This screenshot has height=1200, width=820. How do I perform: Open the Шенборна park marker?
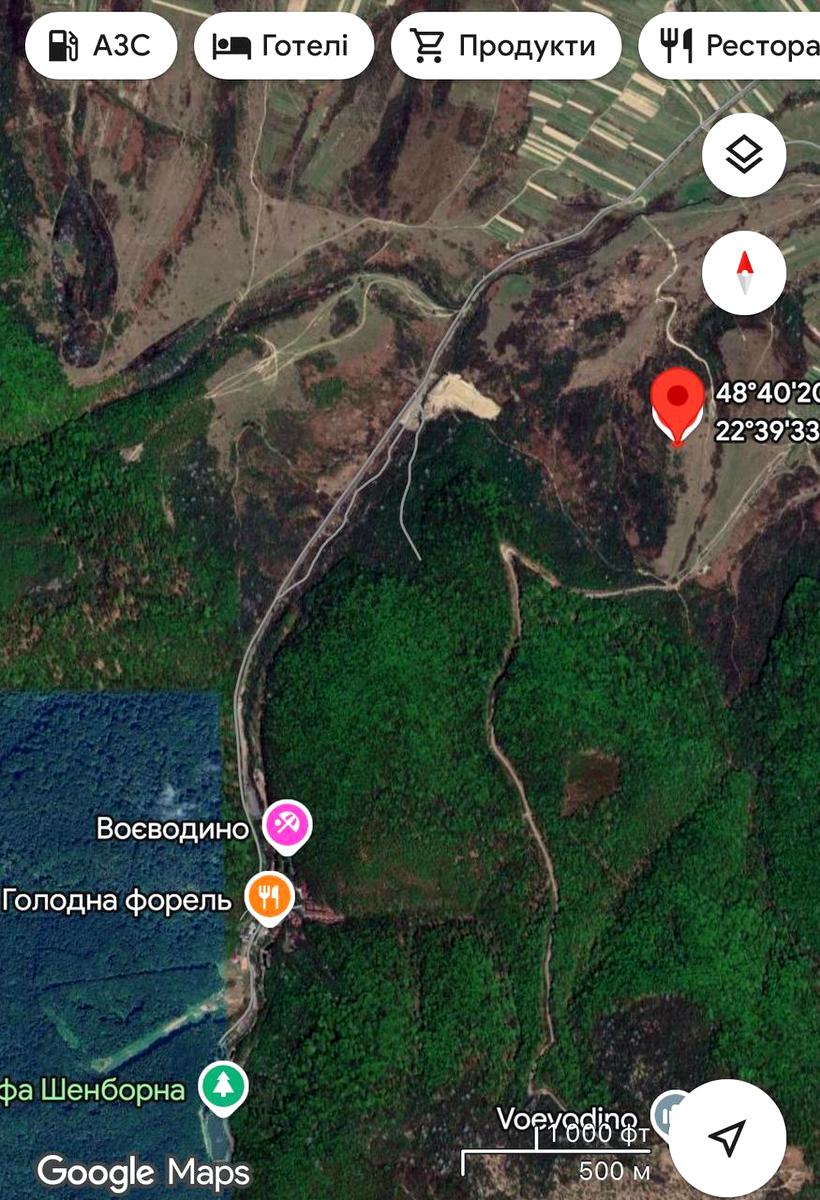click(222, 1087)
